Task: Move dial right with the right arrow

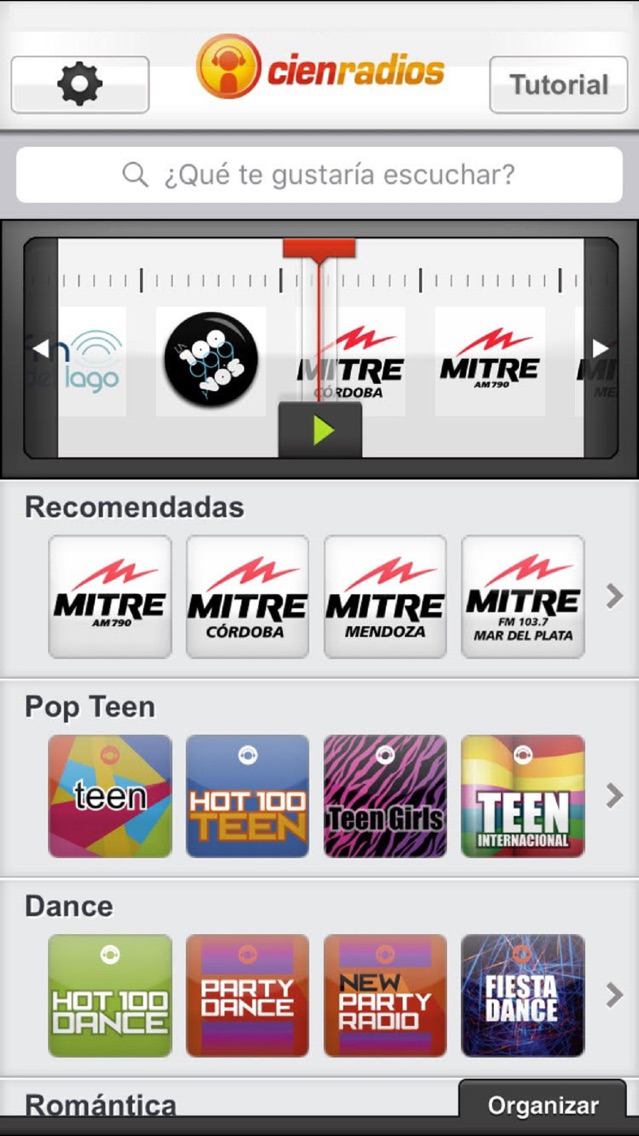Action: click(601, 349)
